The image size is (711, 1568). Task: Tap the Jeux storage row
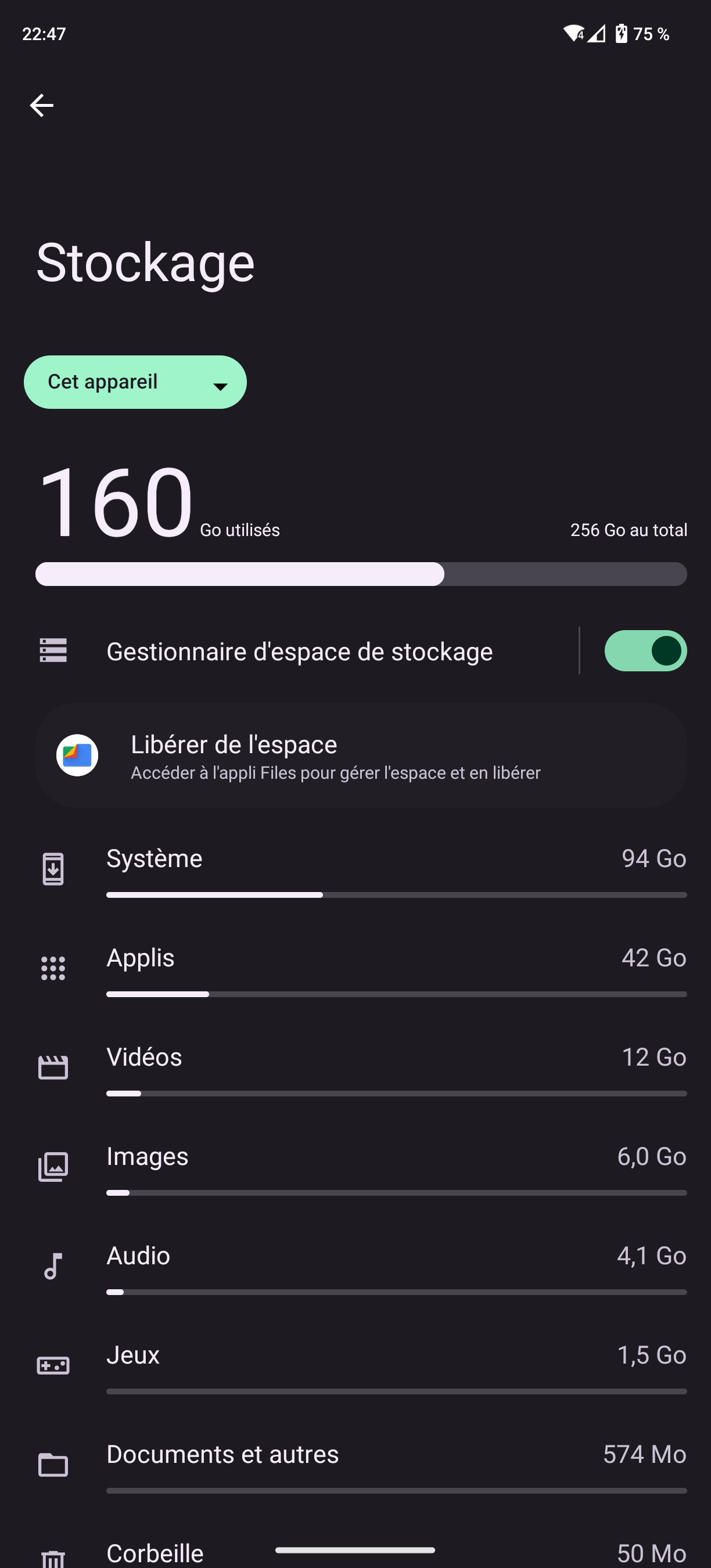point(355,1366)
